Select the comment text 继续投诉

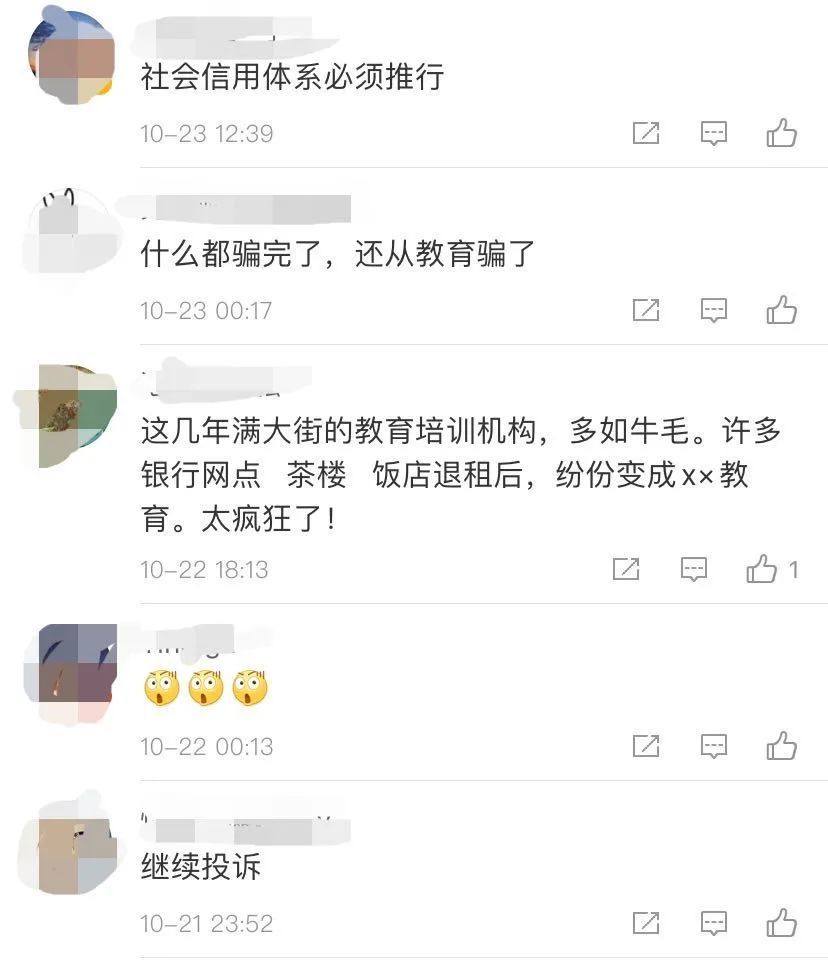pyautogui.click(x=198, y=868)
